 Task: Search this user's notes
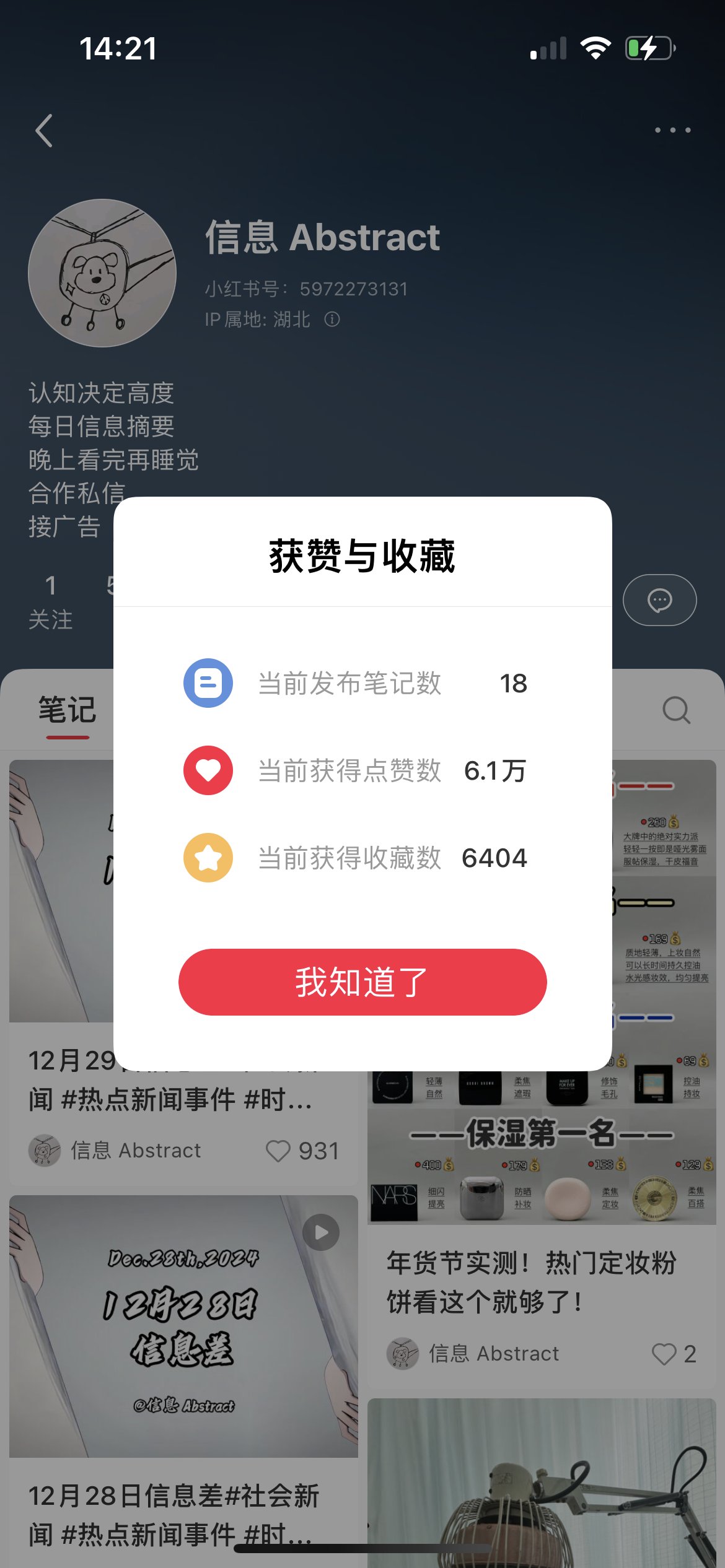676,710
